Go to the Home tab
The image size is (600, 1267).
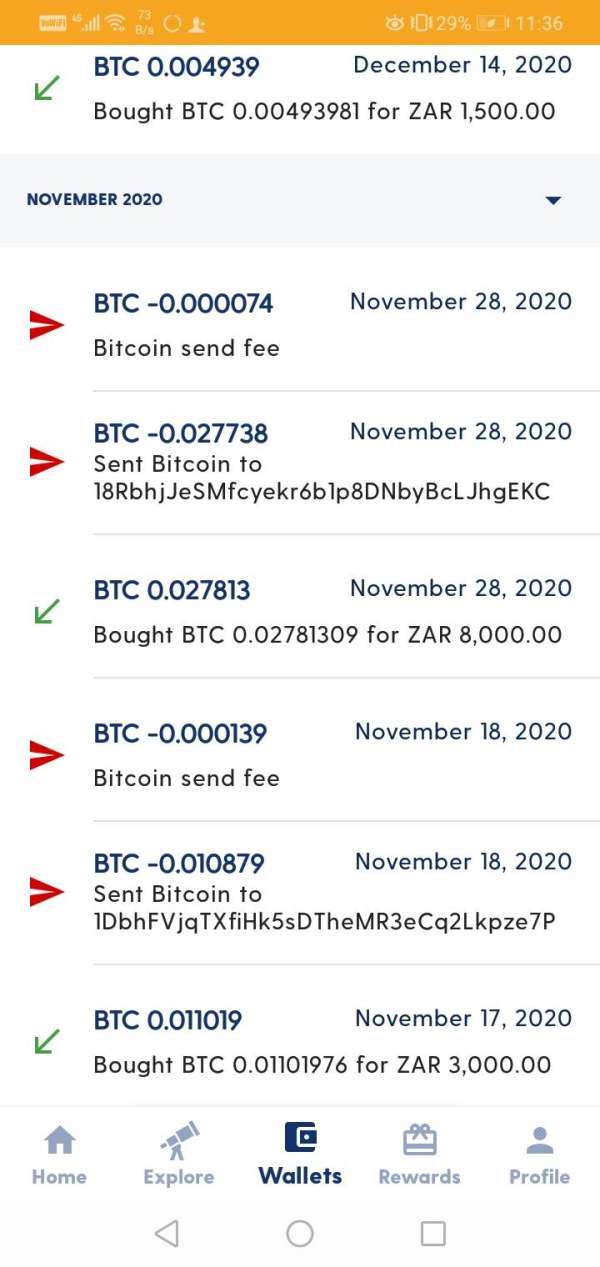[x=59, y=1155]
